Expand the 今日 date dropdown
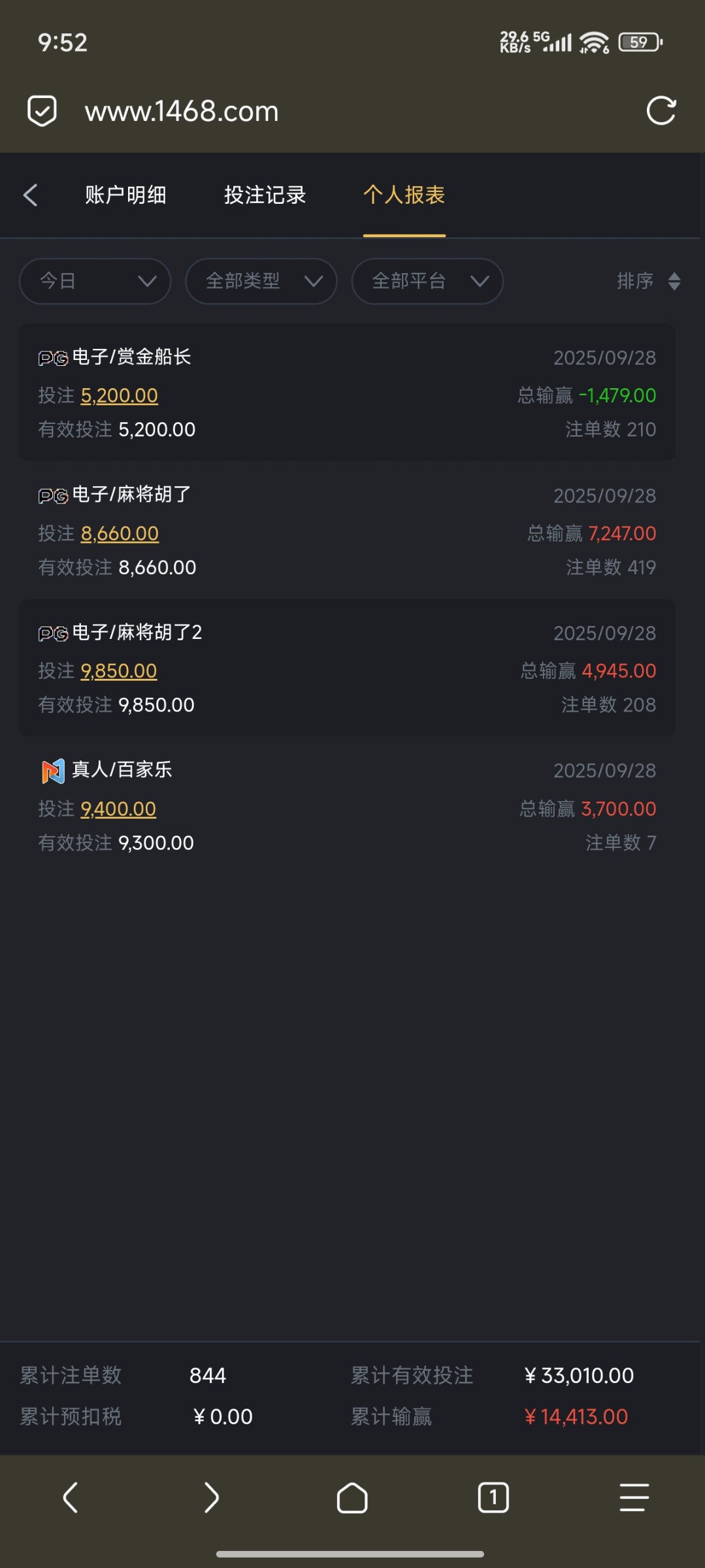 (x=95, y=281)
